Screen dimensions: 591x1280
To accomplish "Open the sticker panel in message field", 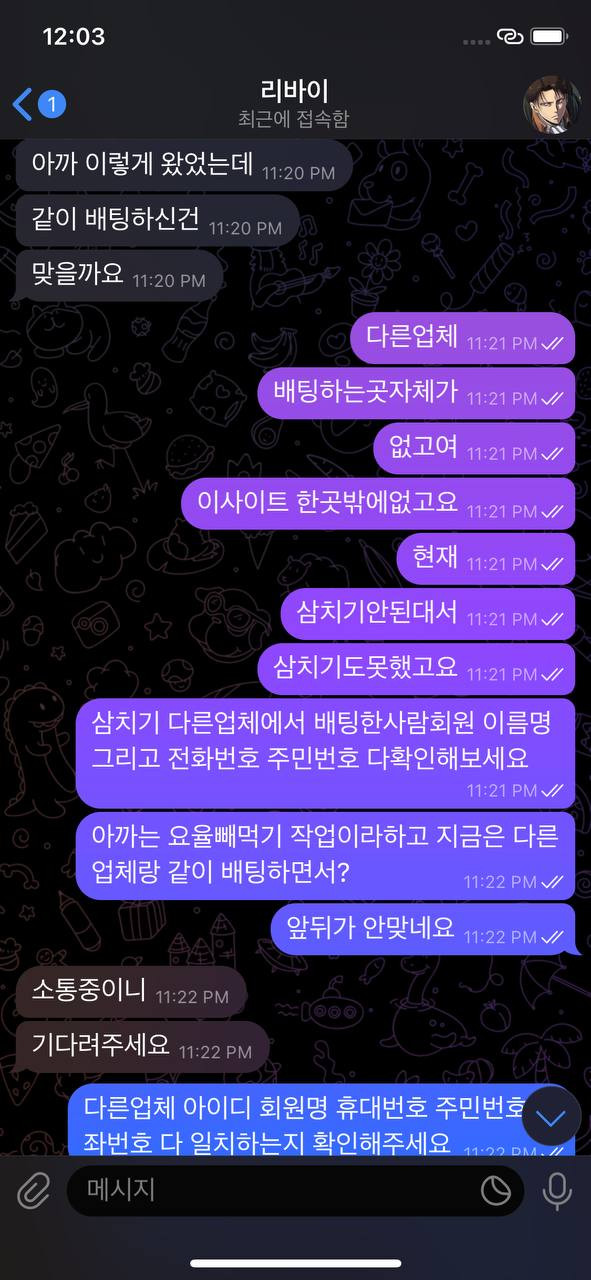I will click(x=495, y=1190).
